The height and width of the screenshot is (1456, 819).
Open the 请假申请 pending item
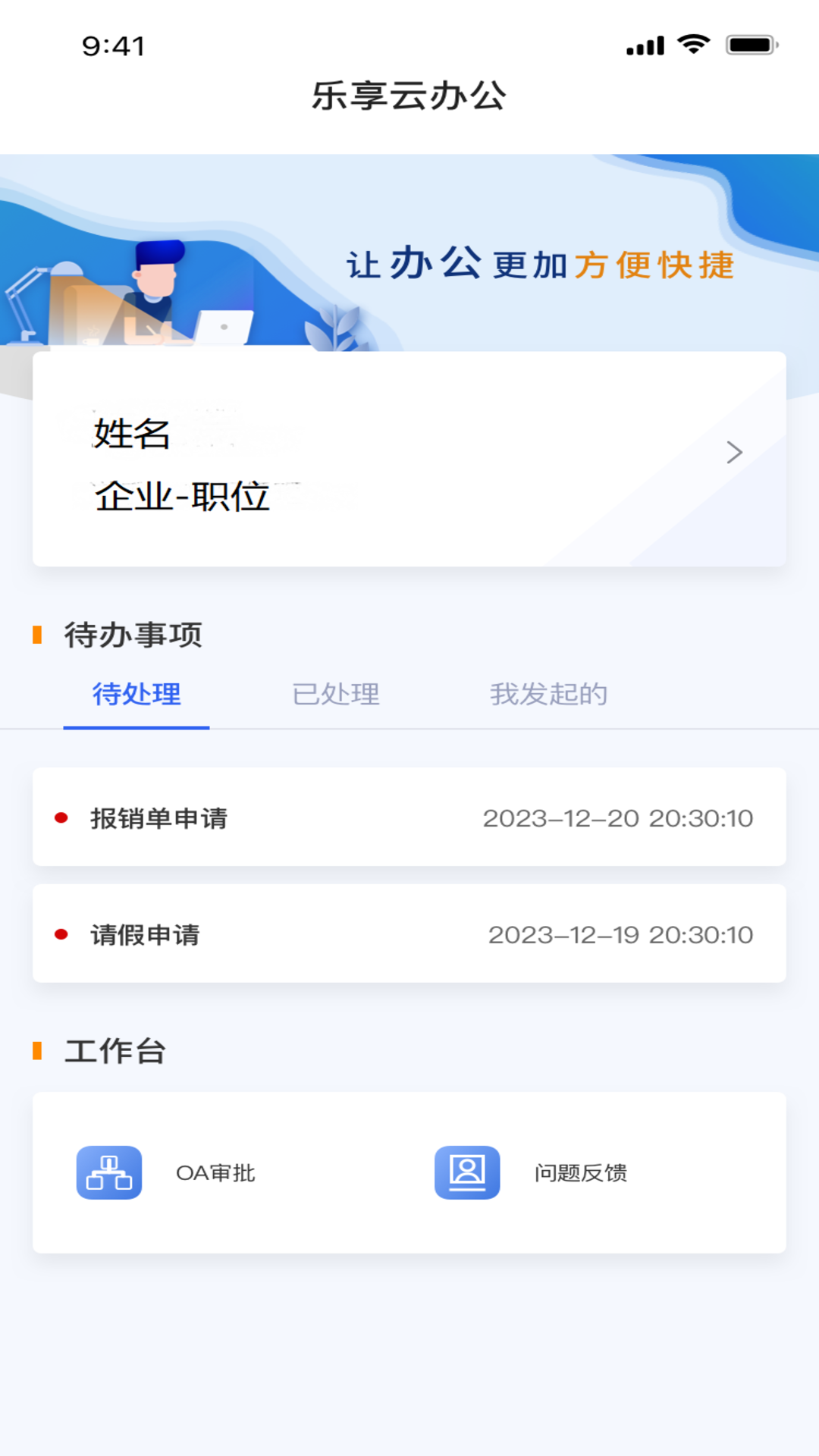click(x=409, y=934)
